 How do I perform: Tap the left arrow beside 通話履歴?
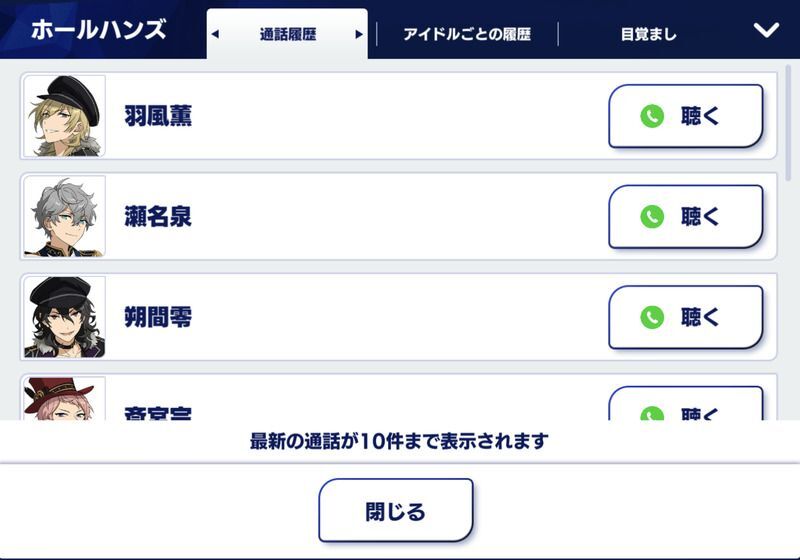point(215,34)
